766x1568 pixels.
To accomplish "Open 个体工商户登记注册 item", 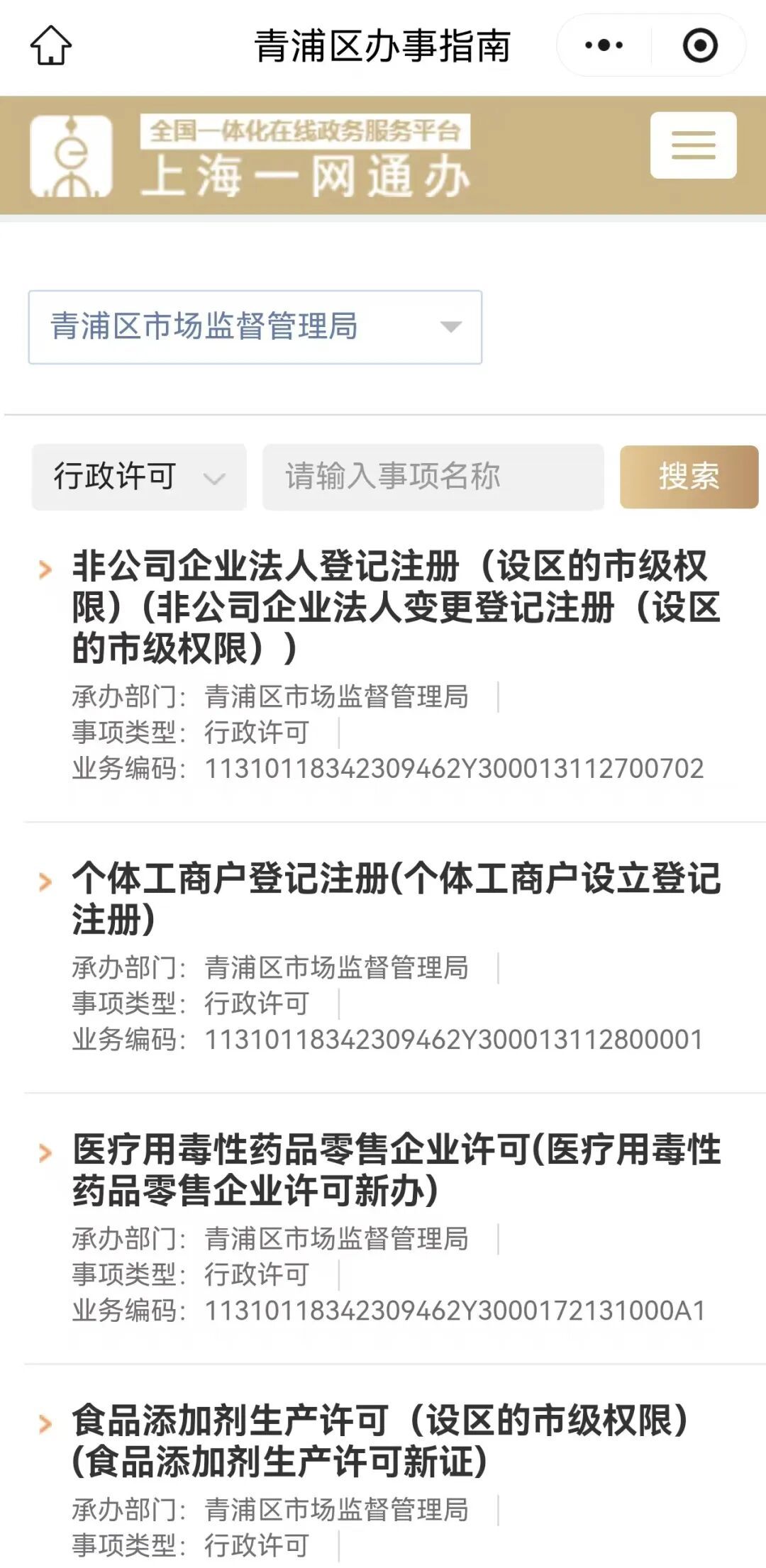I will click(x=396, y=899).
